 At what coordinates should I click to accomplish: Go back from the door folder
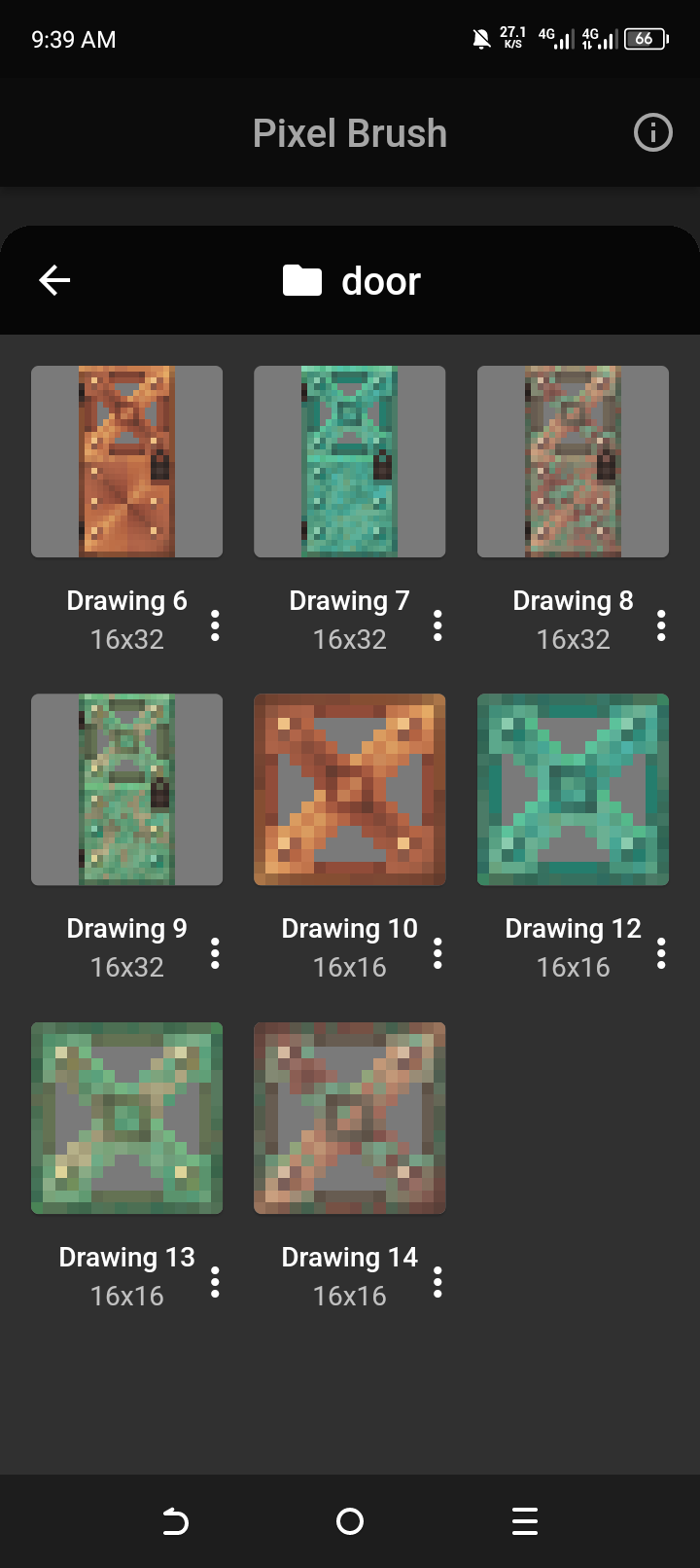coord(54,280)
